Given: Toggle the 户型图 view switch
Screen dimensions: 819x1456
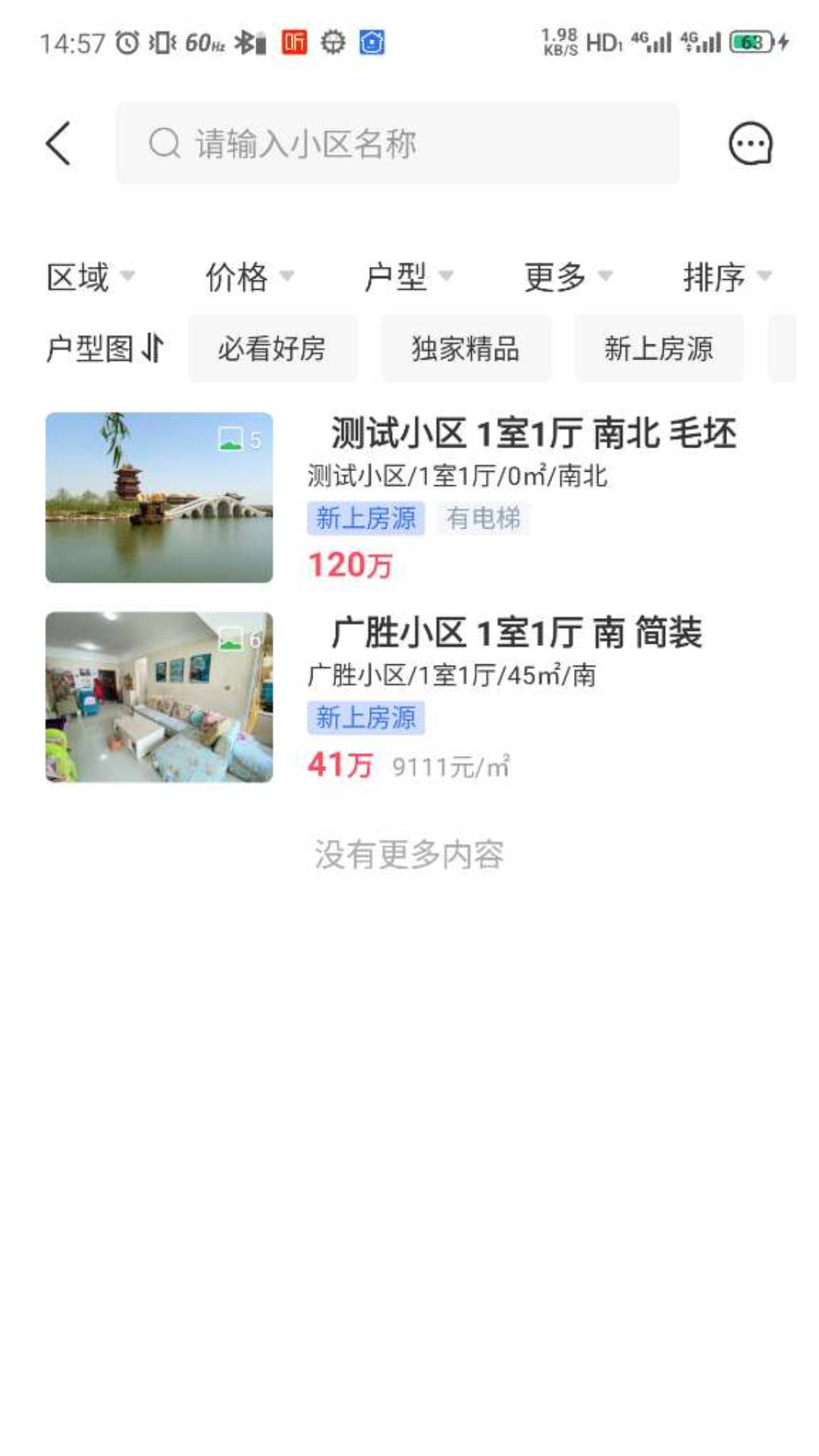Looking at the screenshot, I should [x=105, y=349].
